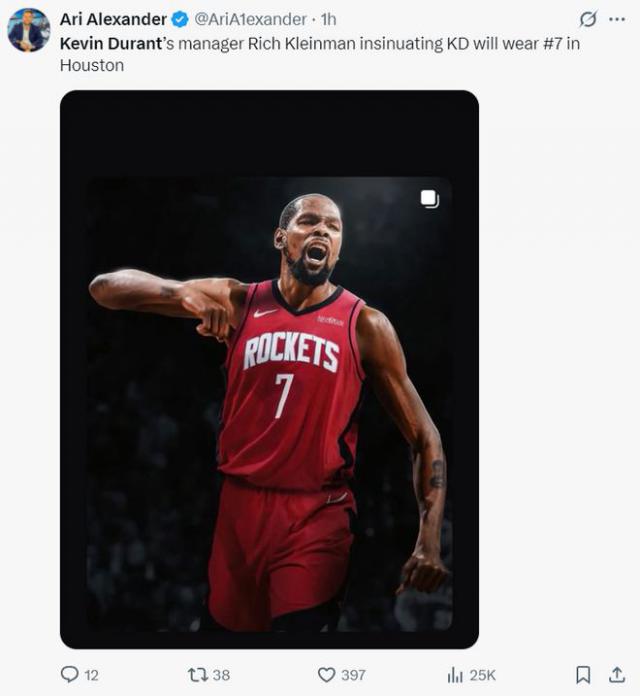This screenshot has height=696, width=640.
Task: Open the post's 1h timestamp link
Action: point(329,19)
